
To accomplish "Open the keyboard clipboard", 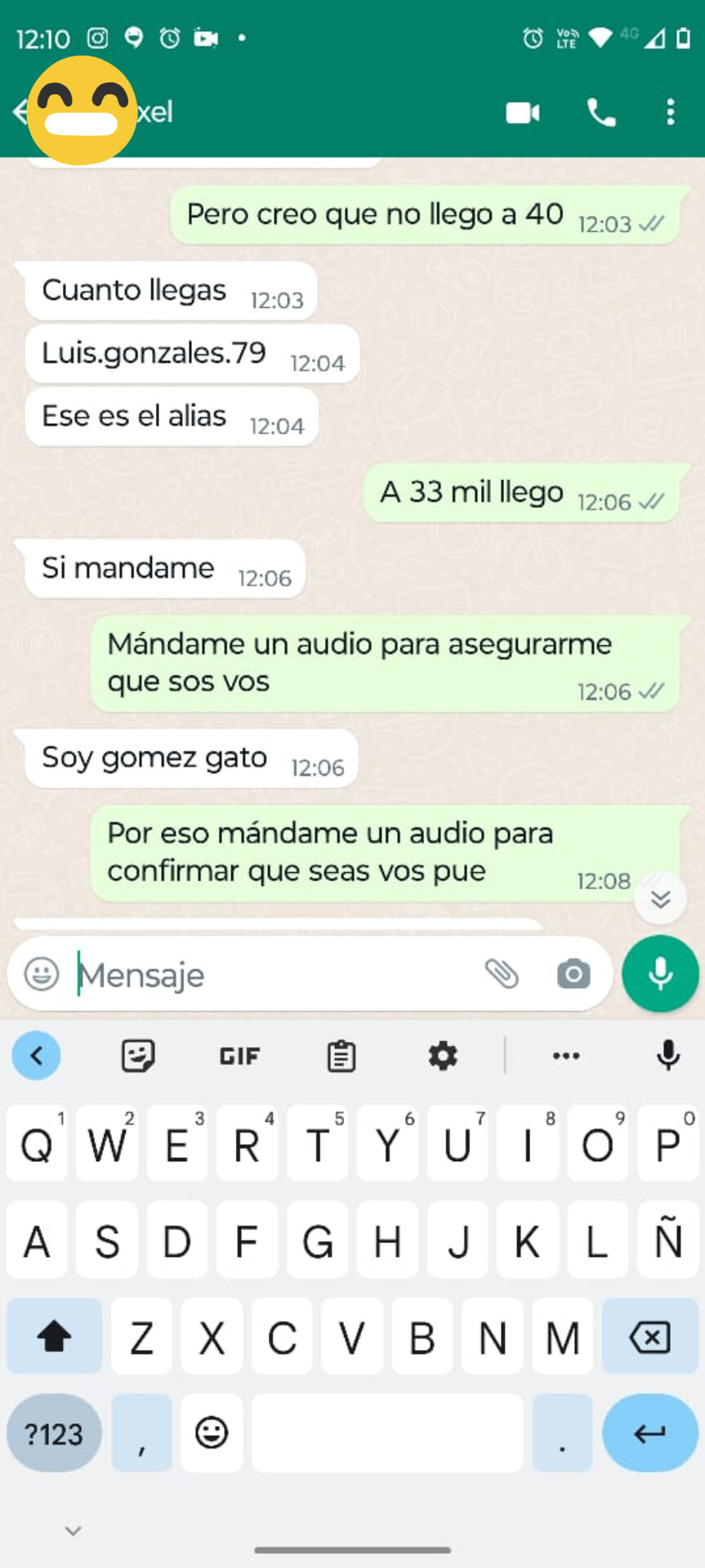I will click(x=341, y=1056).
